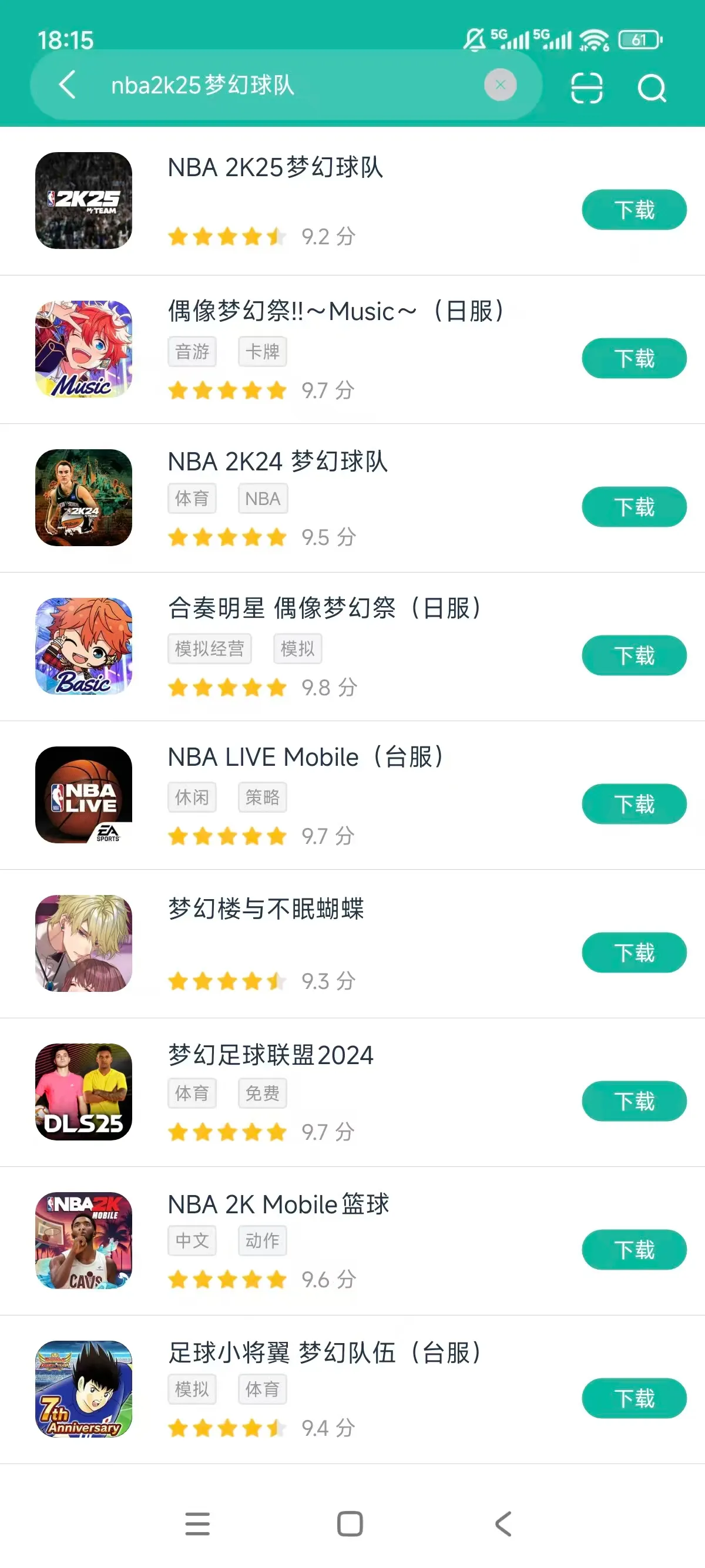Open the NBA 2K24 梦幻球队 result
705x1568 pixels.
pyautogui.click(x=278, y=462)
